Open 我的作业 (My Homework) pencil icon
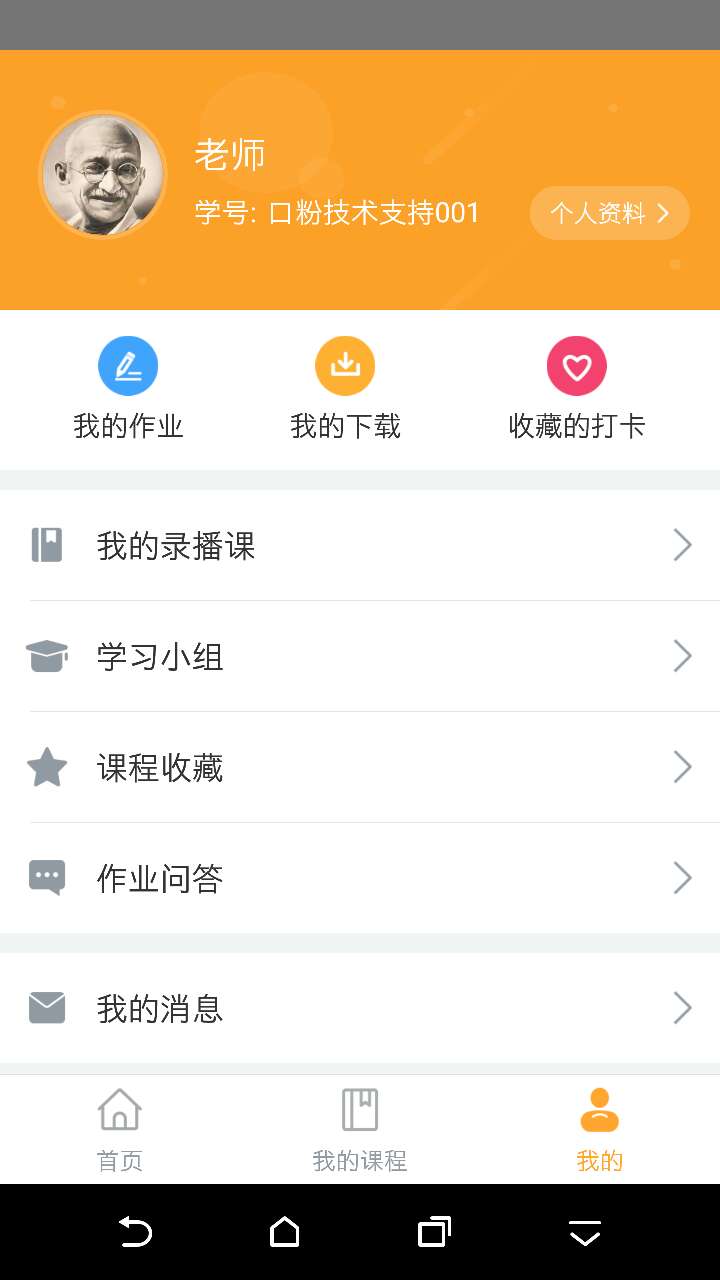720x1280 pixels. point(128,365)
